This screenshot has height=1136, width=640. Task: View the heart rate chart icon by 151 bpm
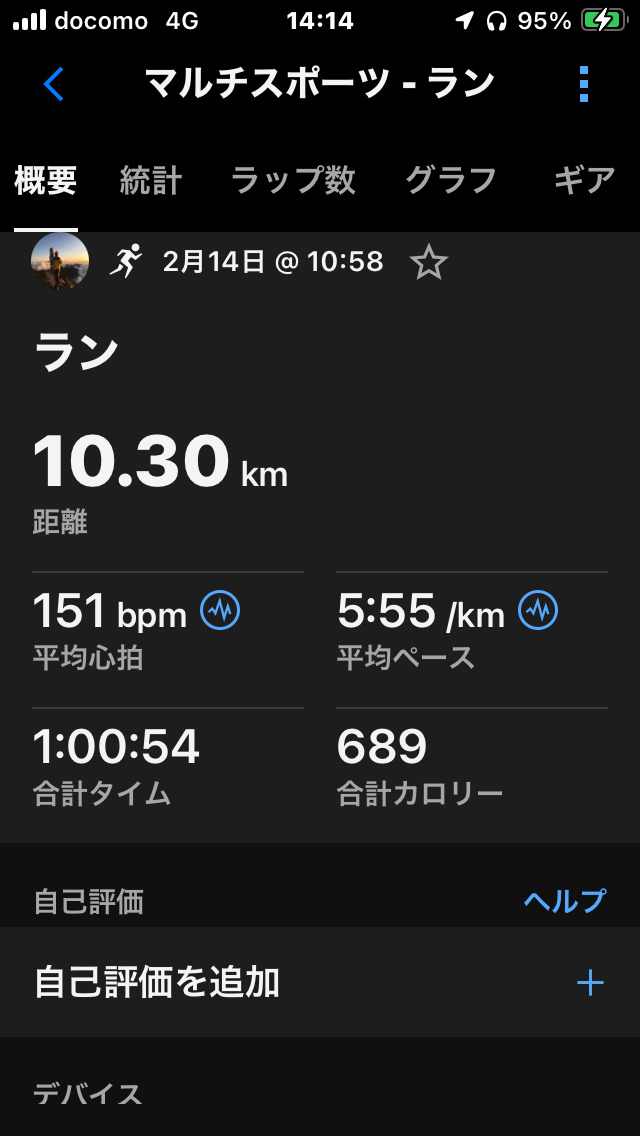pos(220,610)
